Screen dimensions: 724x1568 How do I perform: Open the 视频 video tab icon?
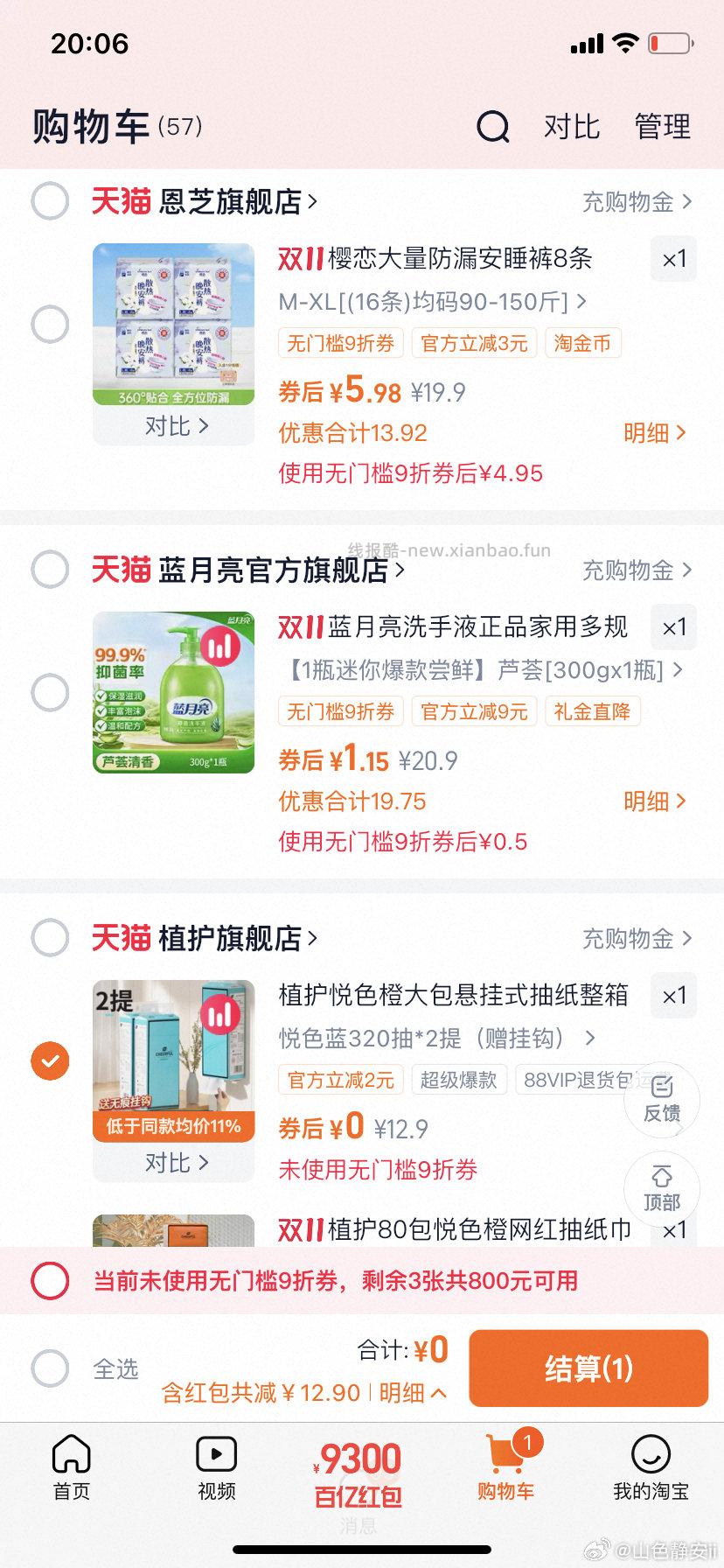[216, 1454]
